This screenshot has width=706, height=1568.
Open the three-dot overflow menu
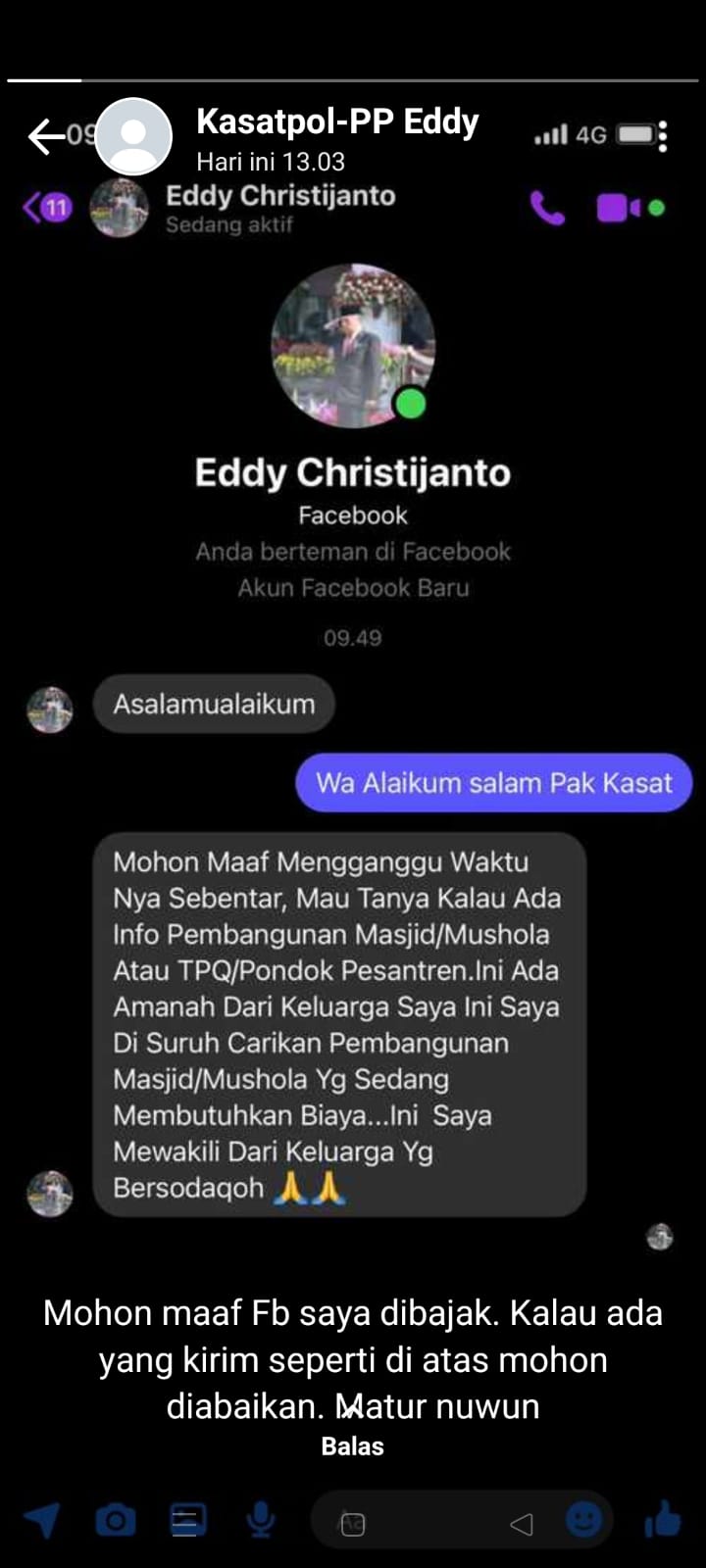click(663, 136)
